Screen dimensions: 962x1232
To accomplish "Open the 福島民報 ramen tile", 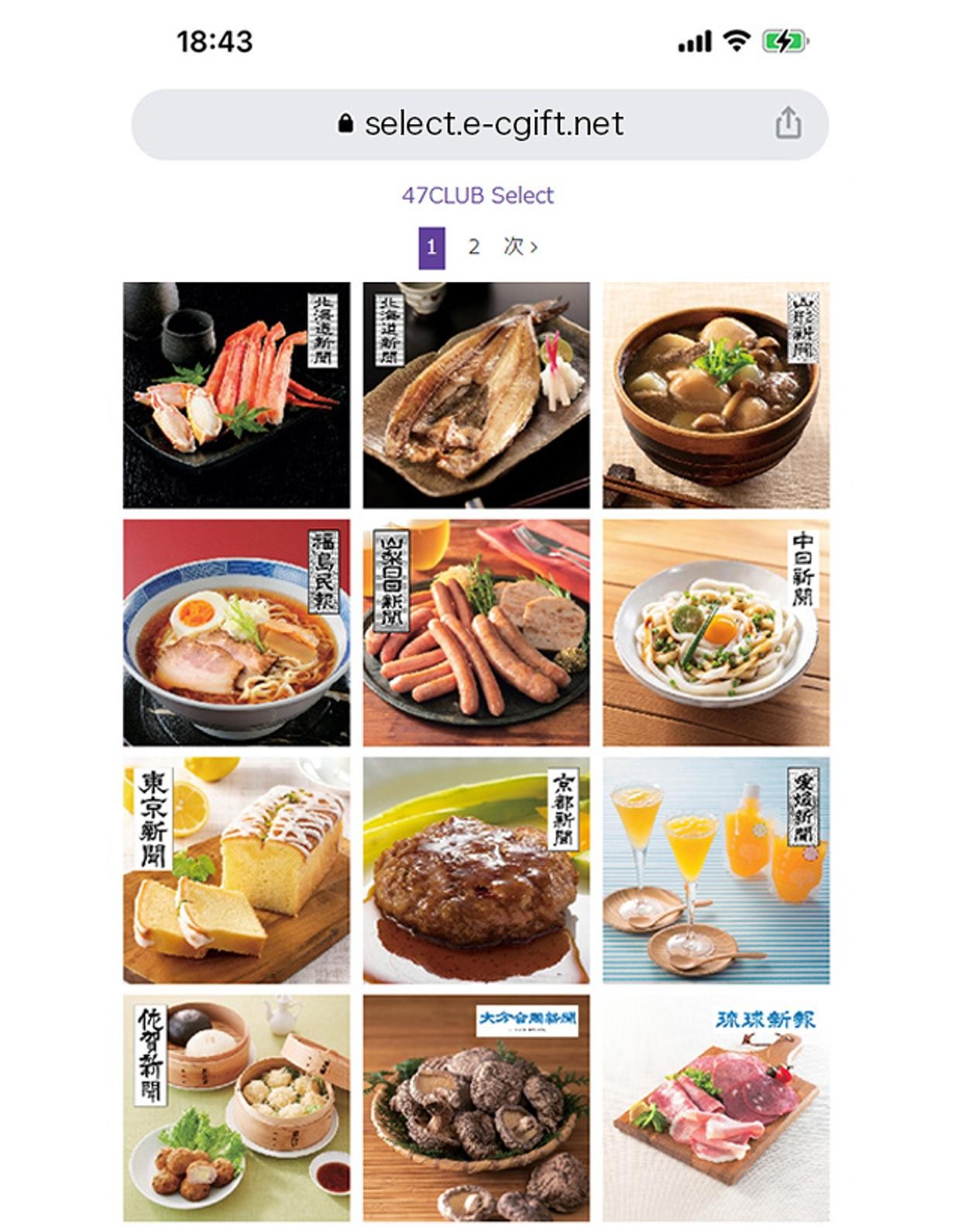I will (236, 633).
